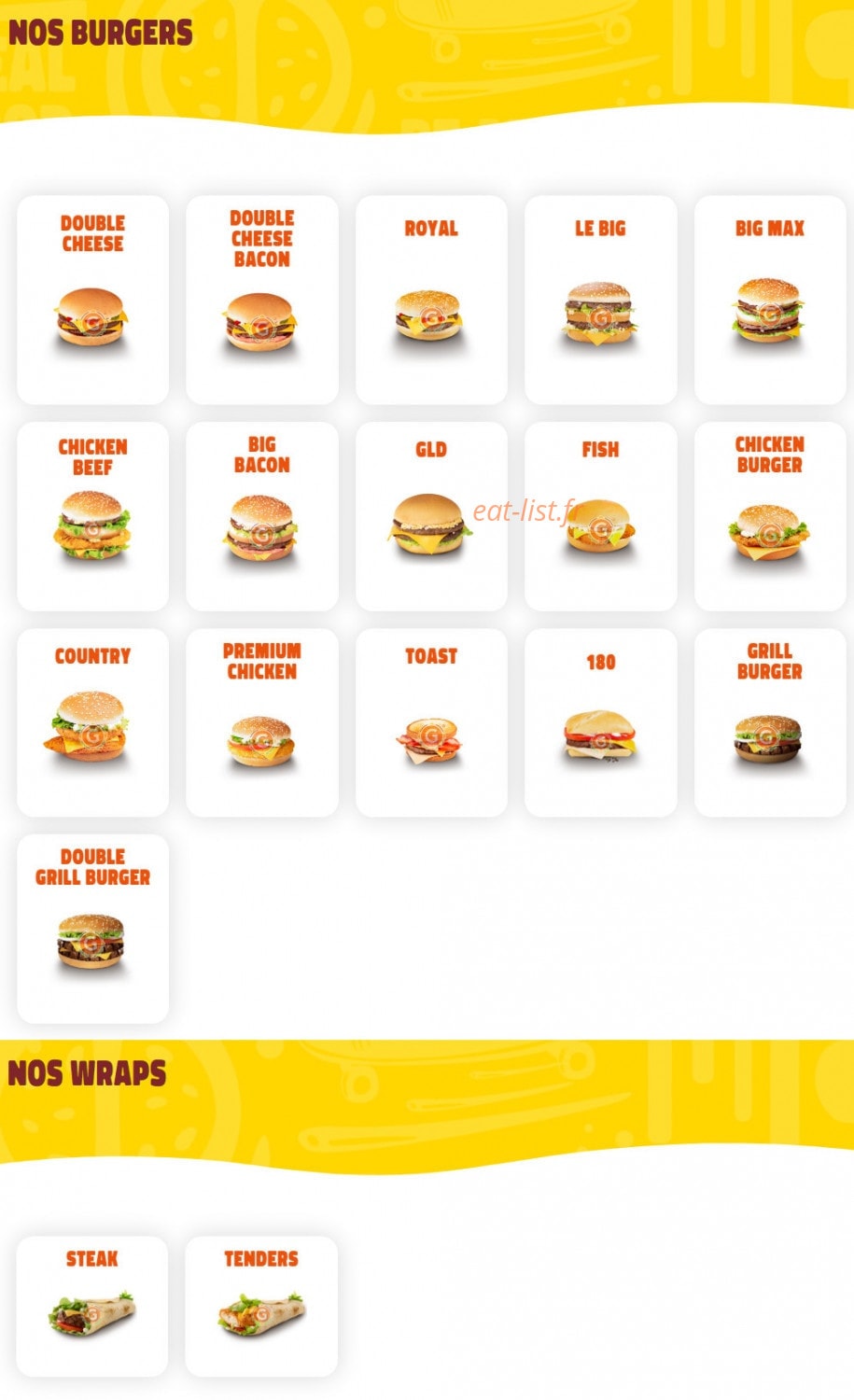
Task: View the Tenders wrap card
Action: [261, 1306]
